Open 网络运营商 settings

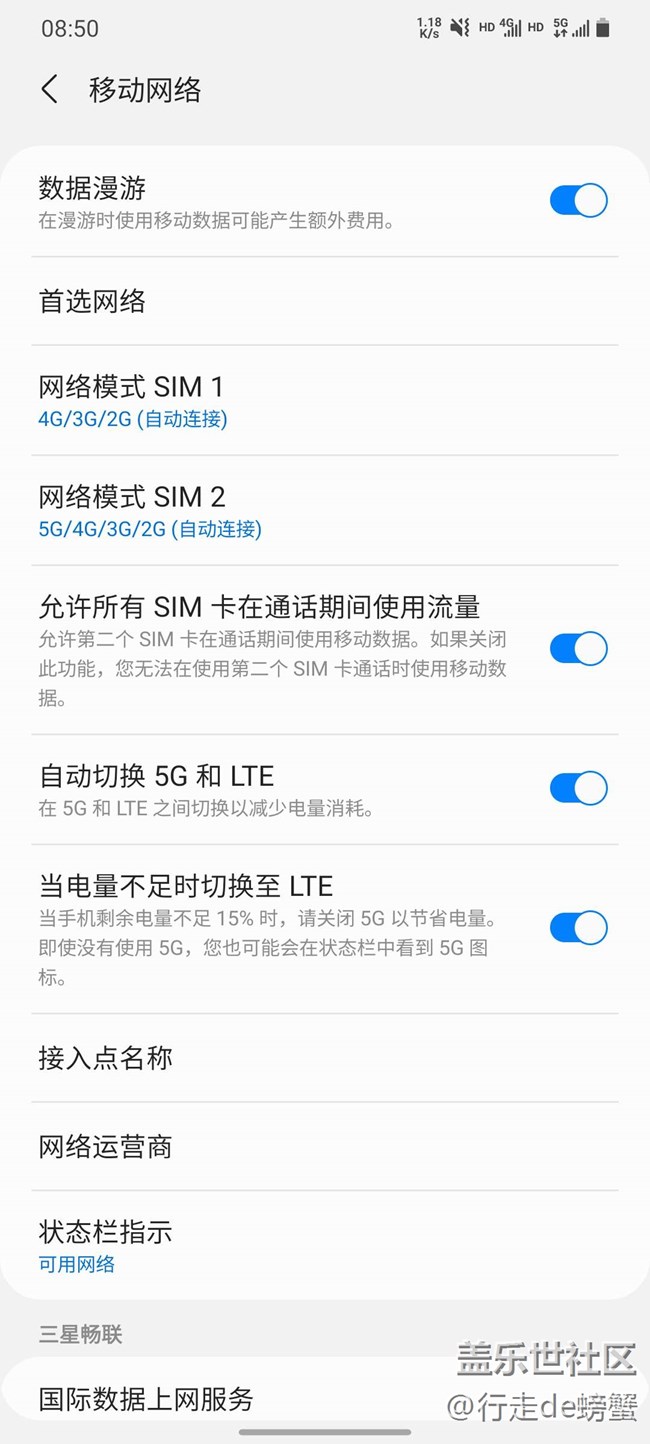point(325,1146)
